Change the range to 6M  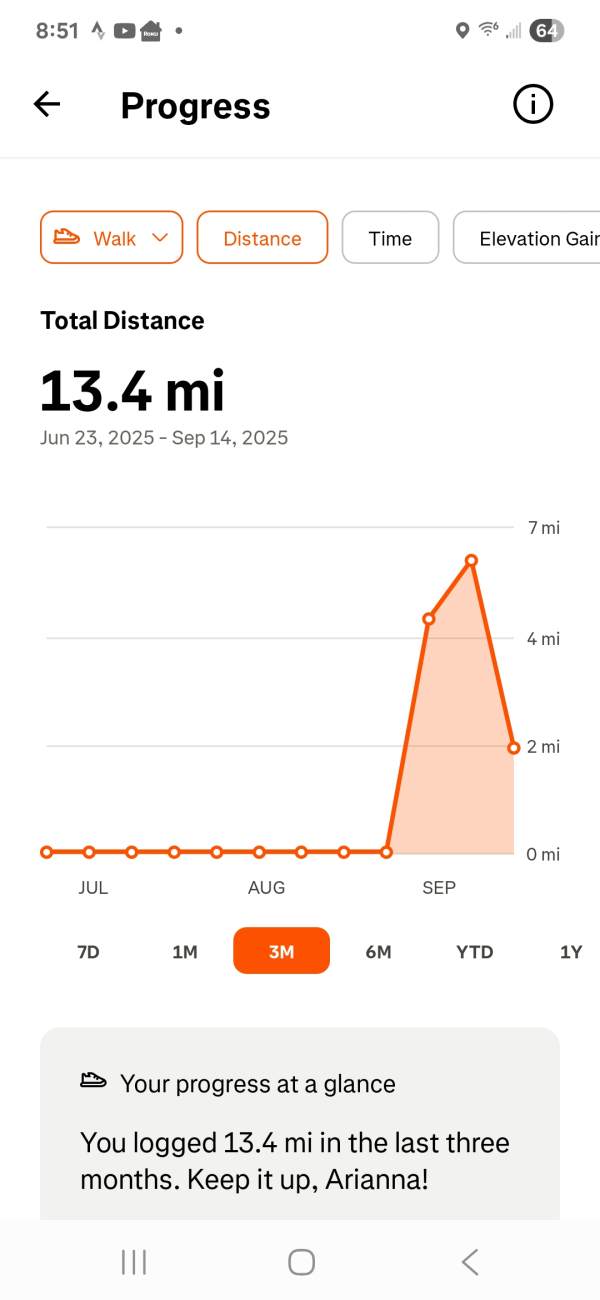click(378, 951)
